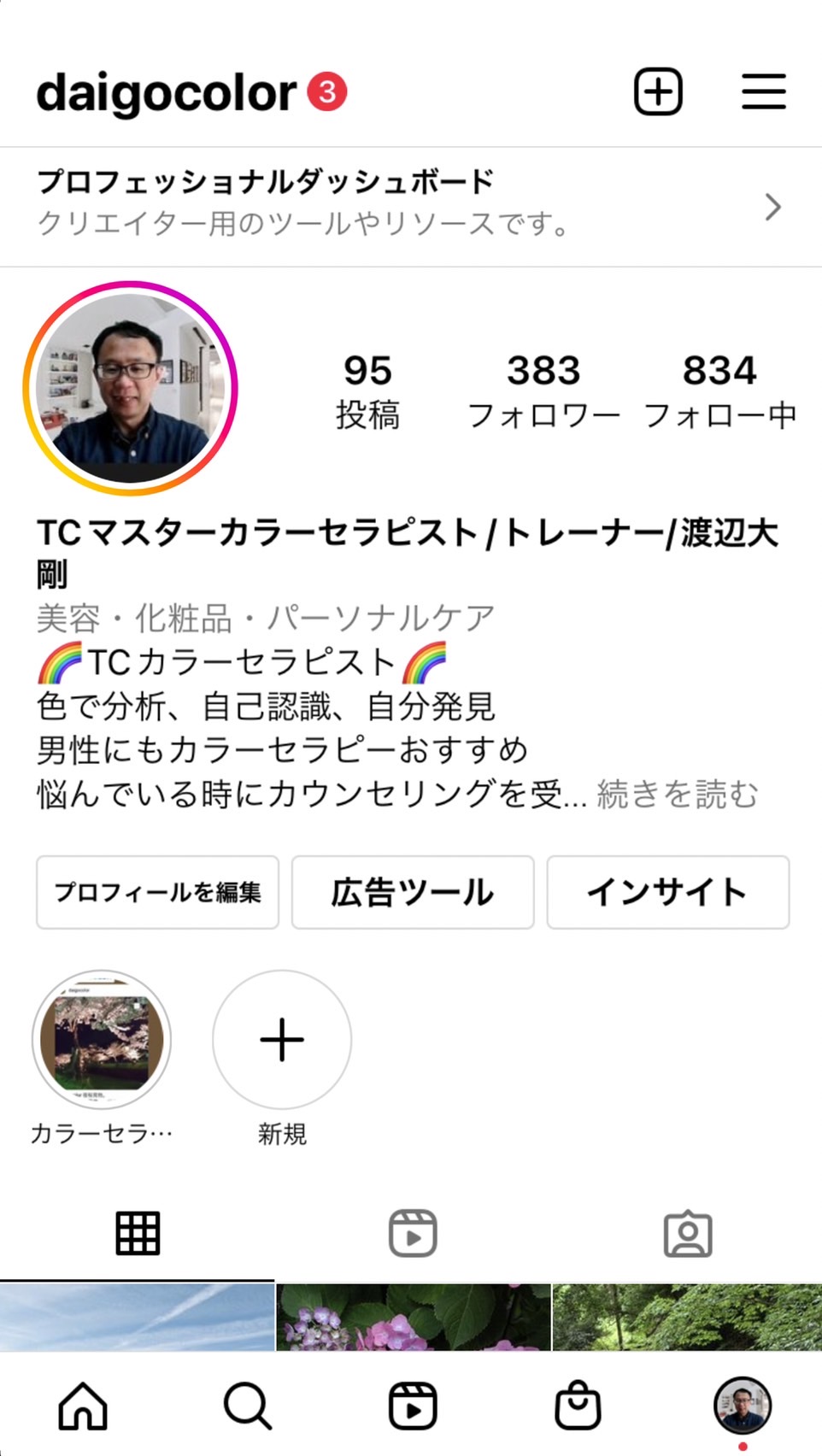Image resolution: width=822 pixels, height=1456 pixels.
Task: Open インサイト
Action: (x=668, y=892)
